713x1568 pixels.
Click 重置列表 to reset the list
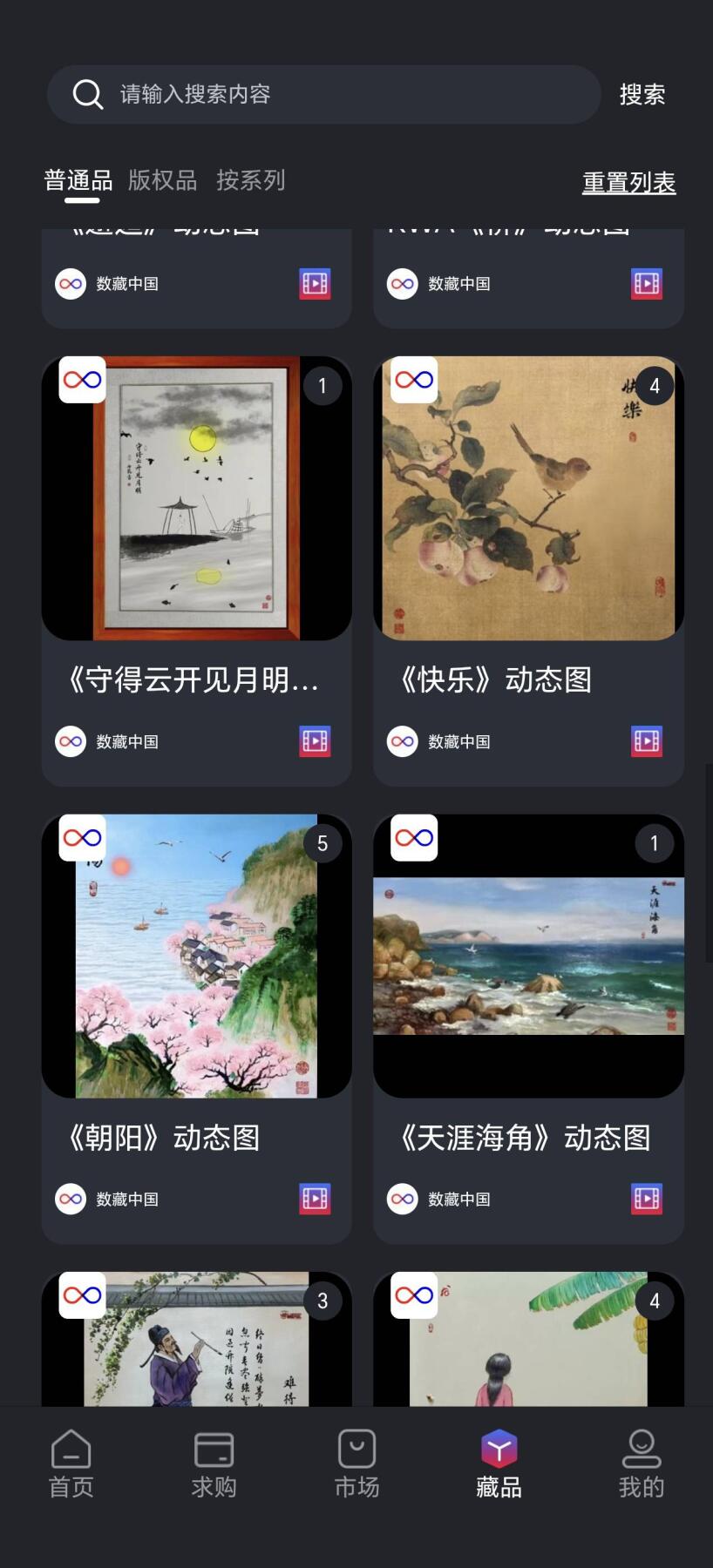coord(628,182)
